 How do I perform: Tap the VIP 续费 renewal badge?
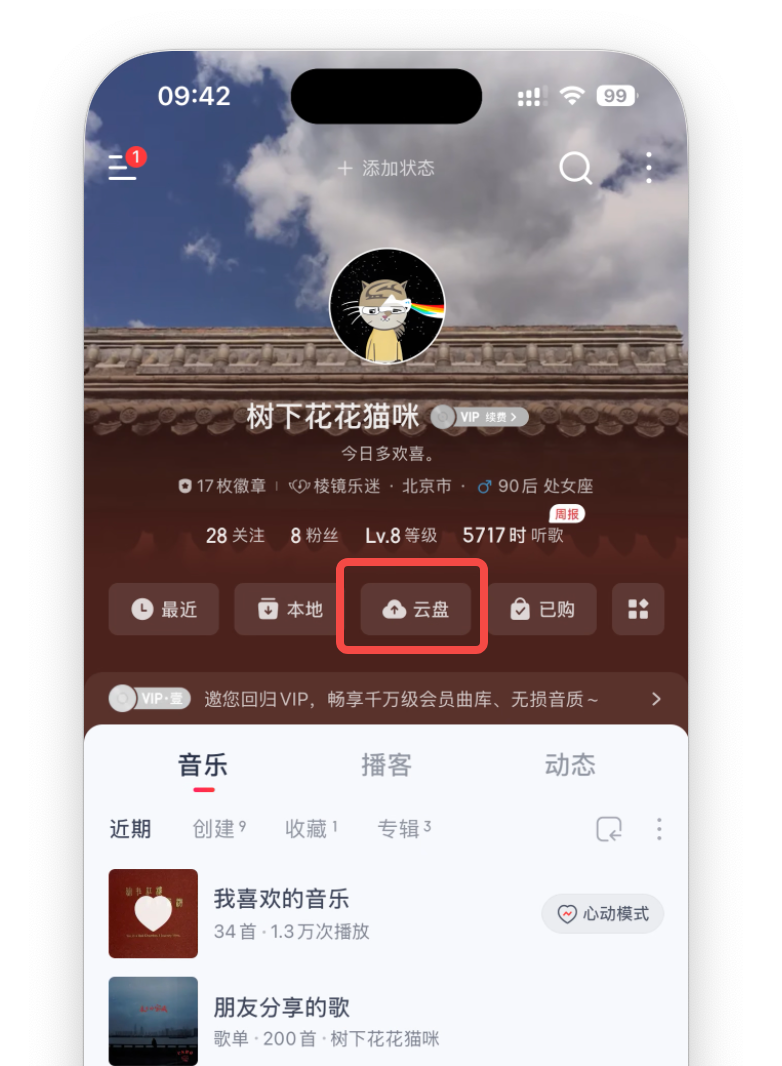[x=481, y=416]
